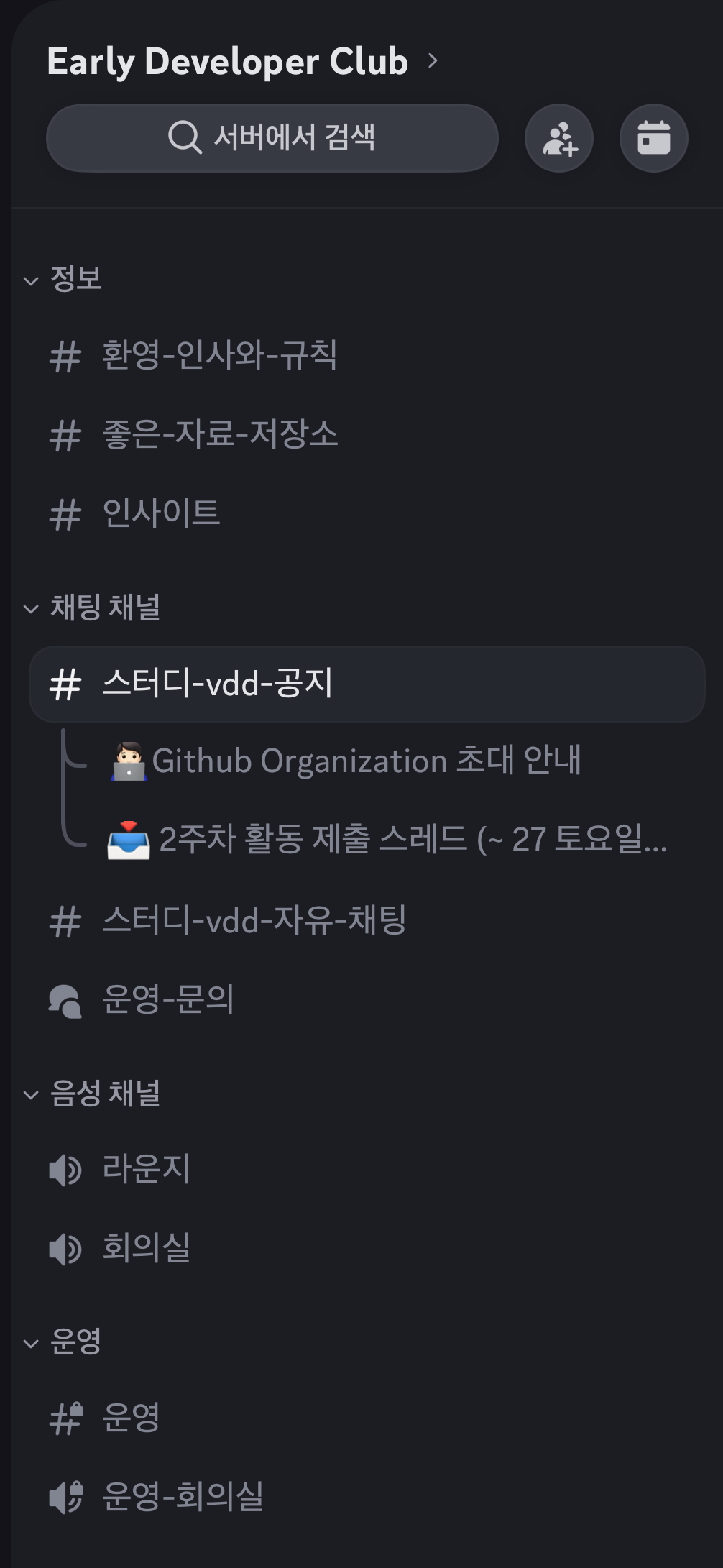Open the 인사이트 channel
The image size is (723, 1568).
click(x=161, y=514)
